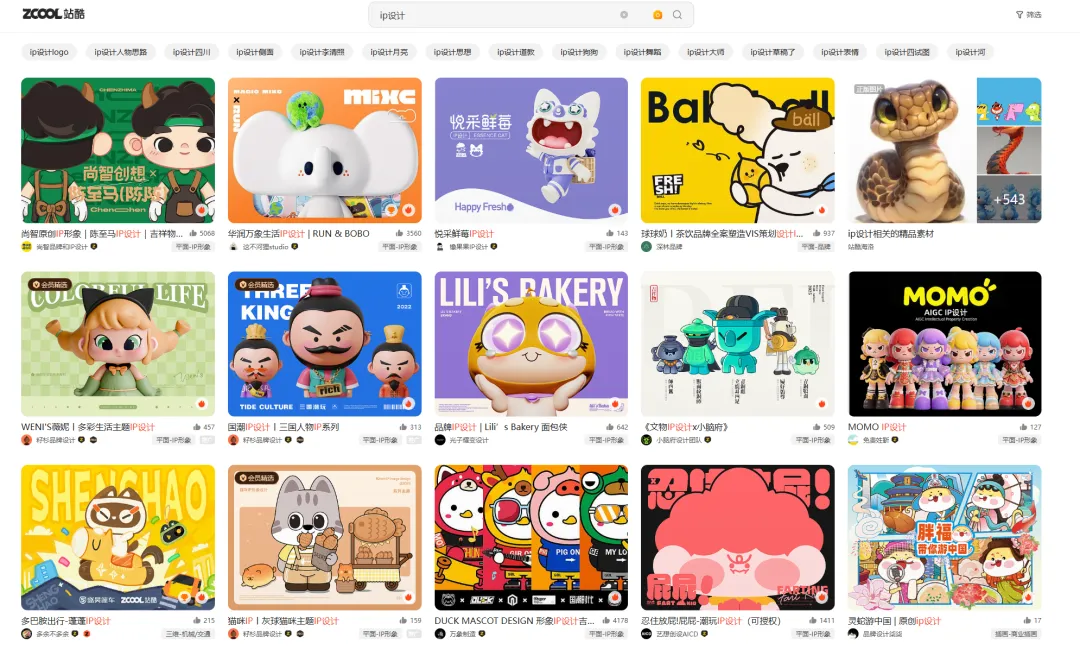Open Lili's Bakery 面包侠 brand project

coord(531,343)
